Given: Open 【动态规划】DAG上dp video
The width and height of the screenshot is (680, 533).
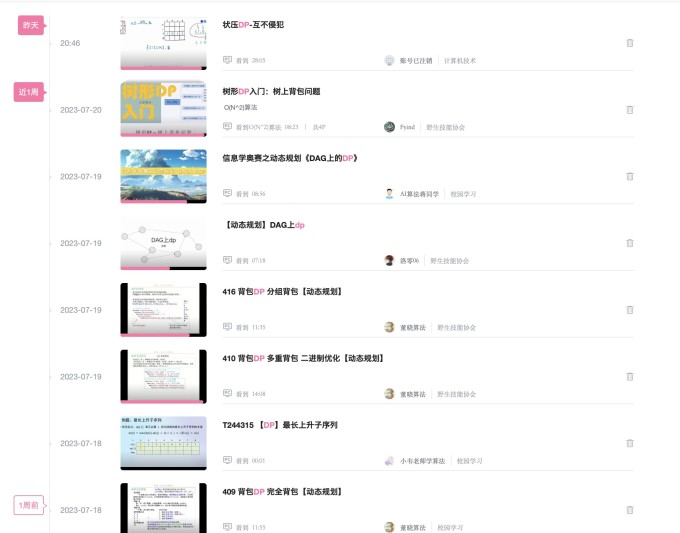Looking at the screenshot, I should 265,225.
